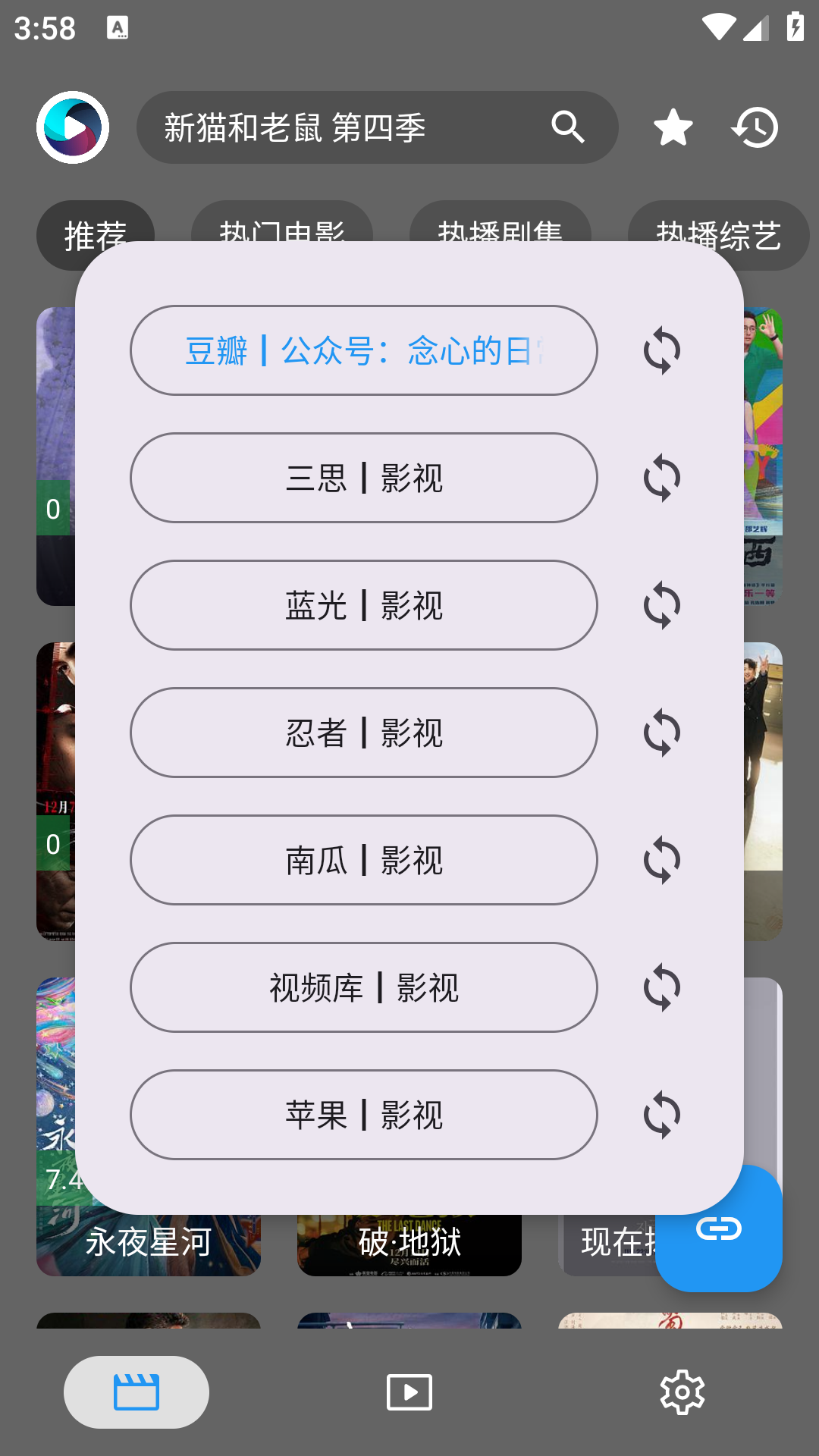Choose 视频库 | 影视 source
The image size is (819, 1456).
[x=363, y=987]
